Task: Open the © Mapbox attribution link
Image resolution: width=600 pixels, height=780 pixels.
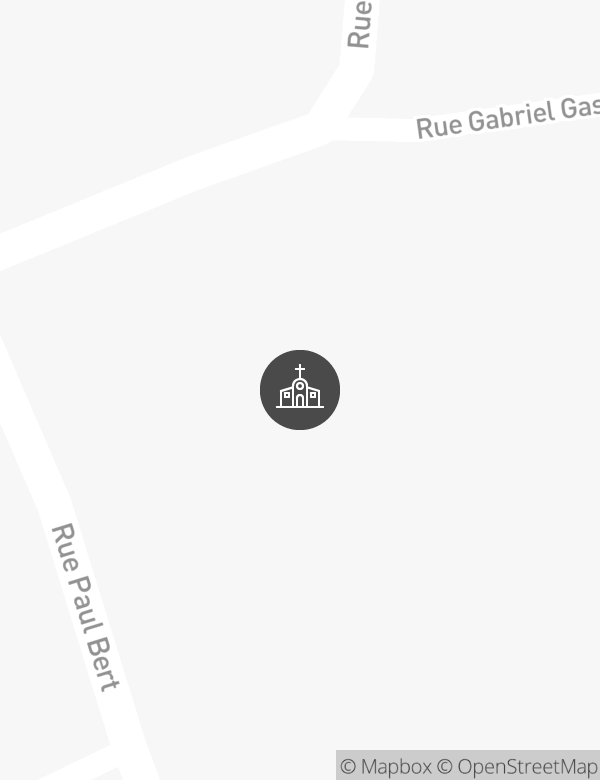Action: pyautogui.click(x=386, y=766)
